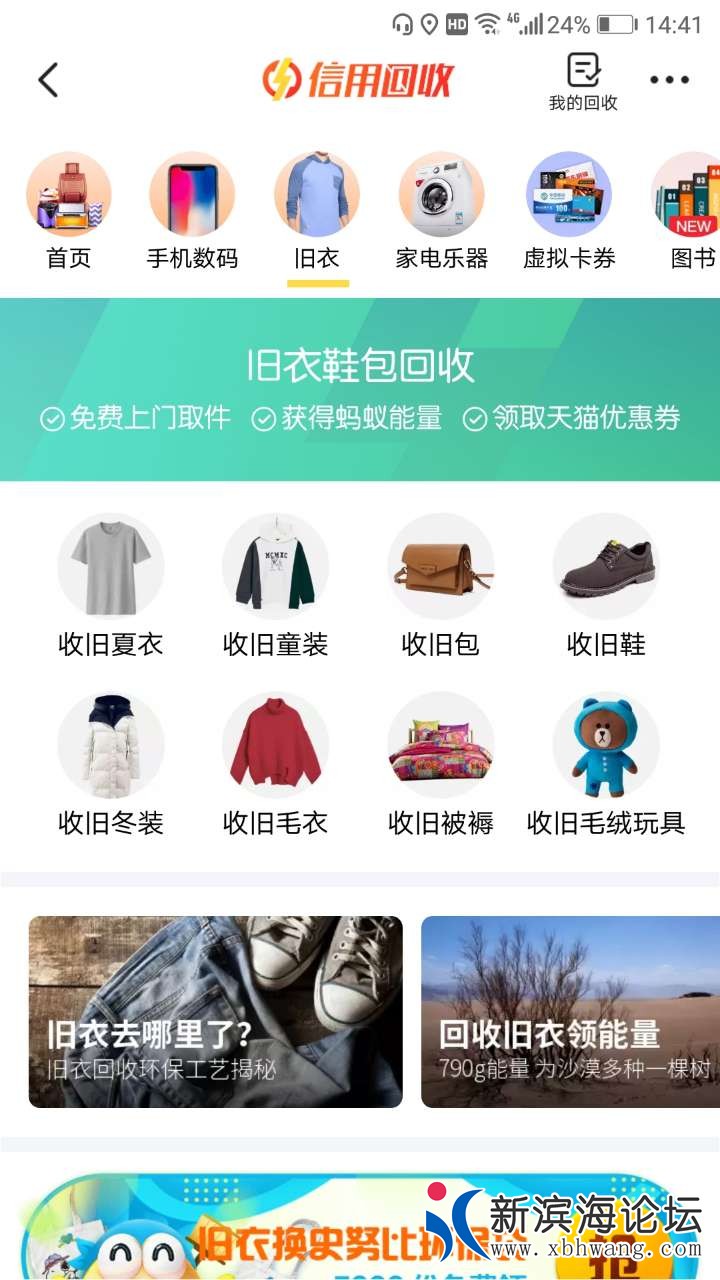720x1280 pixels.
Task: Open 我的回收 orders
Action: (583, 82)
